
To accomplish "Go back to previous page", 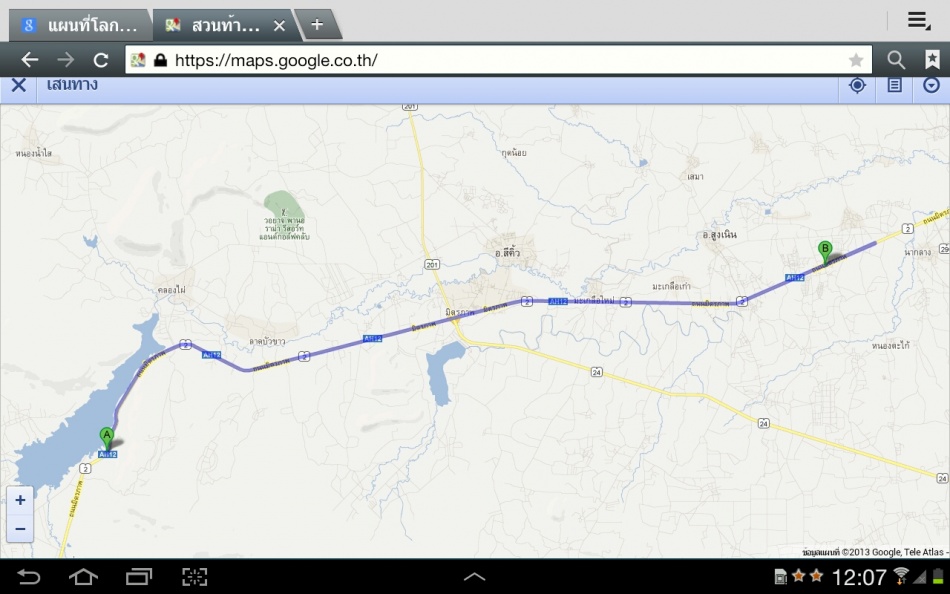I will tap(30, 60).
